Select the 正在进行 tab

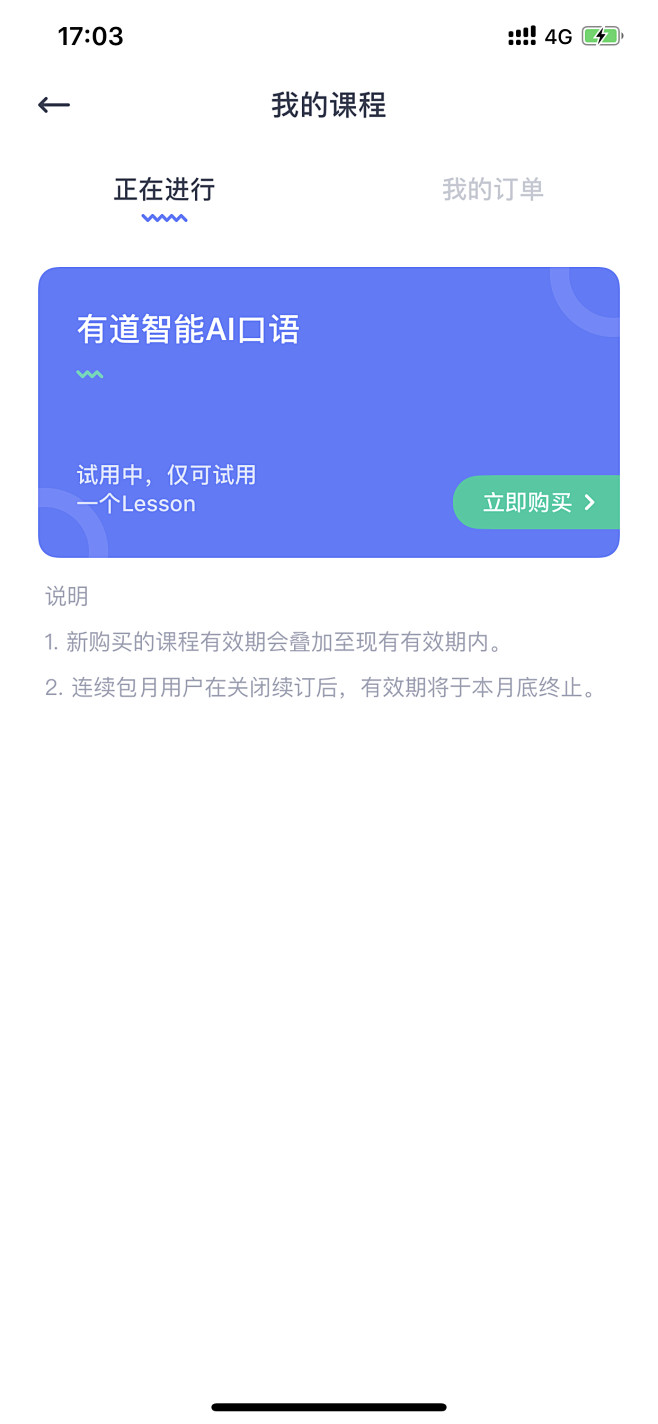click(164, 190)
